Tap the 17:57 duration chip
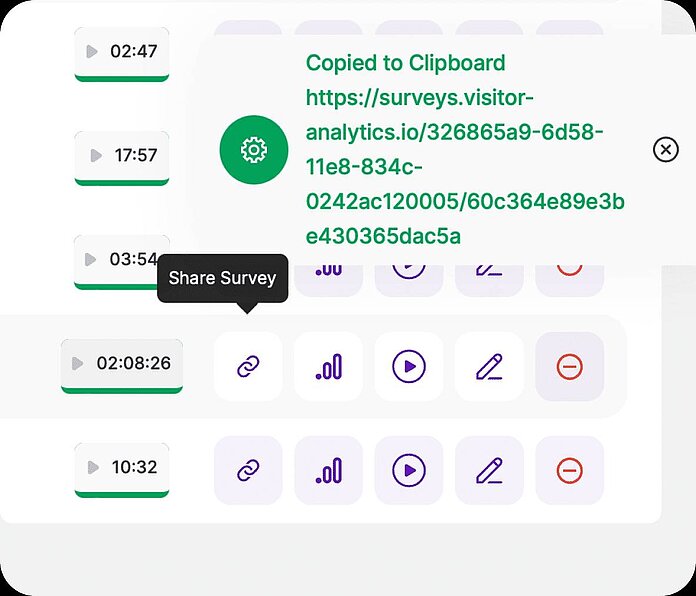This screenshot has width=696, height=596. [122, 156]
